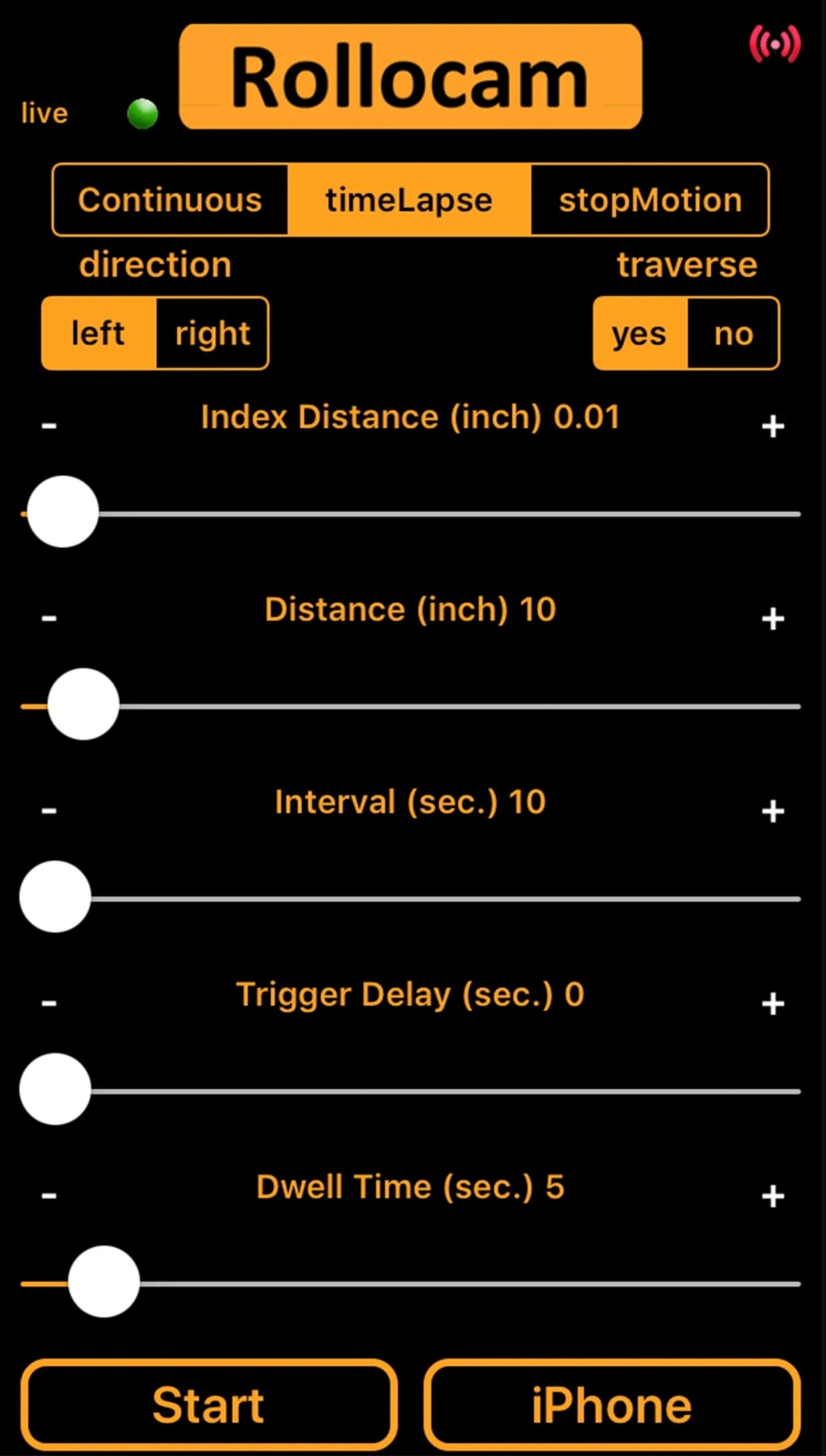Decrease Distance (inch) with minus
The width and height of the screenshot is (826, 1456).
49,618
